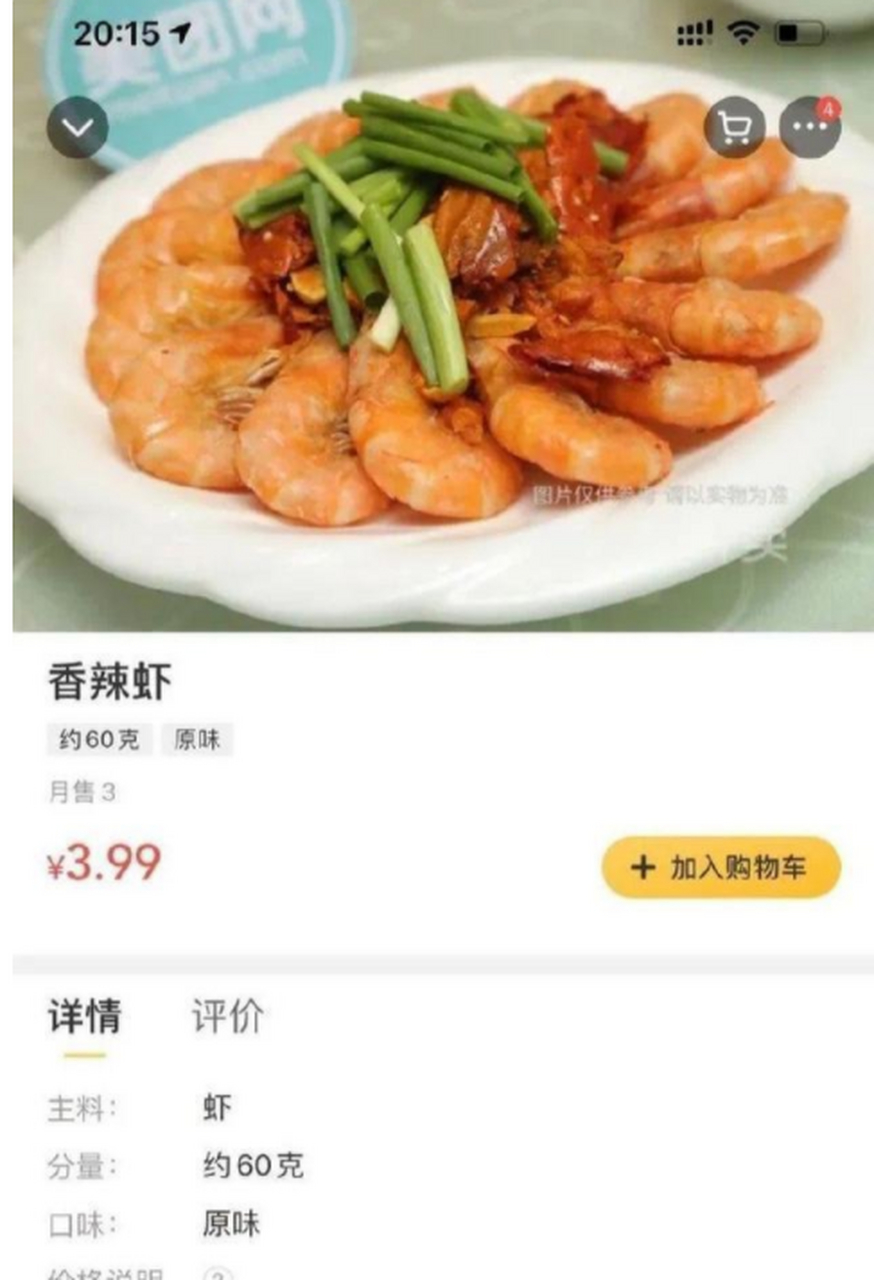Tap the Wi-Fi status icon
The image size is (874, 1280).
pos(745,30)
